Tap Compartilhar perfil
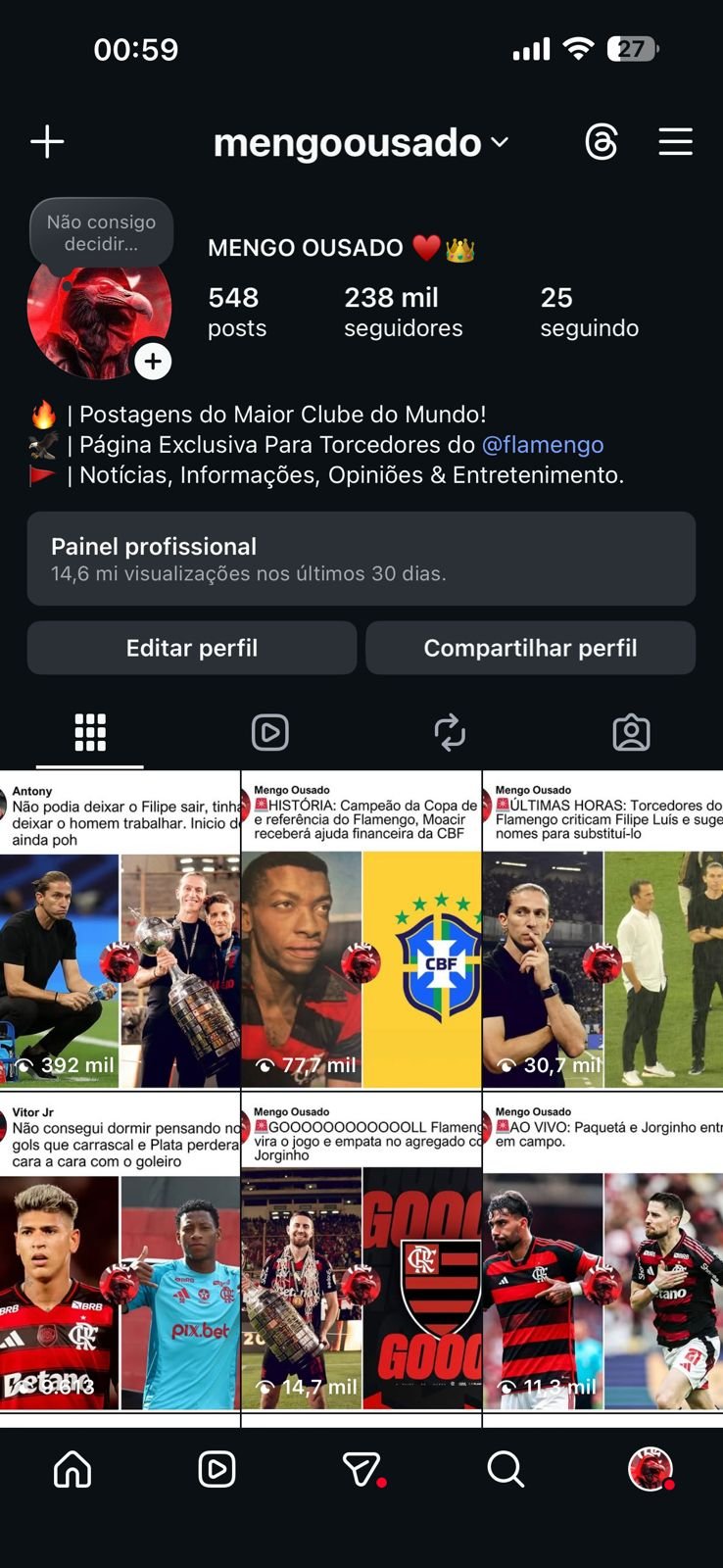723x1568 pixels. [530, 648]
